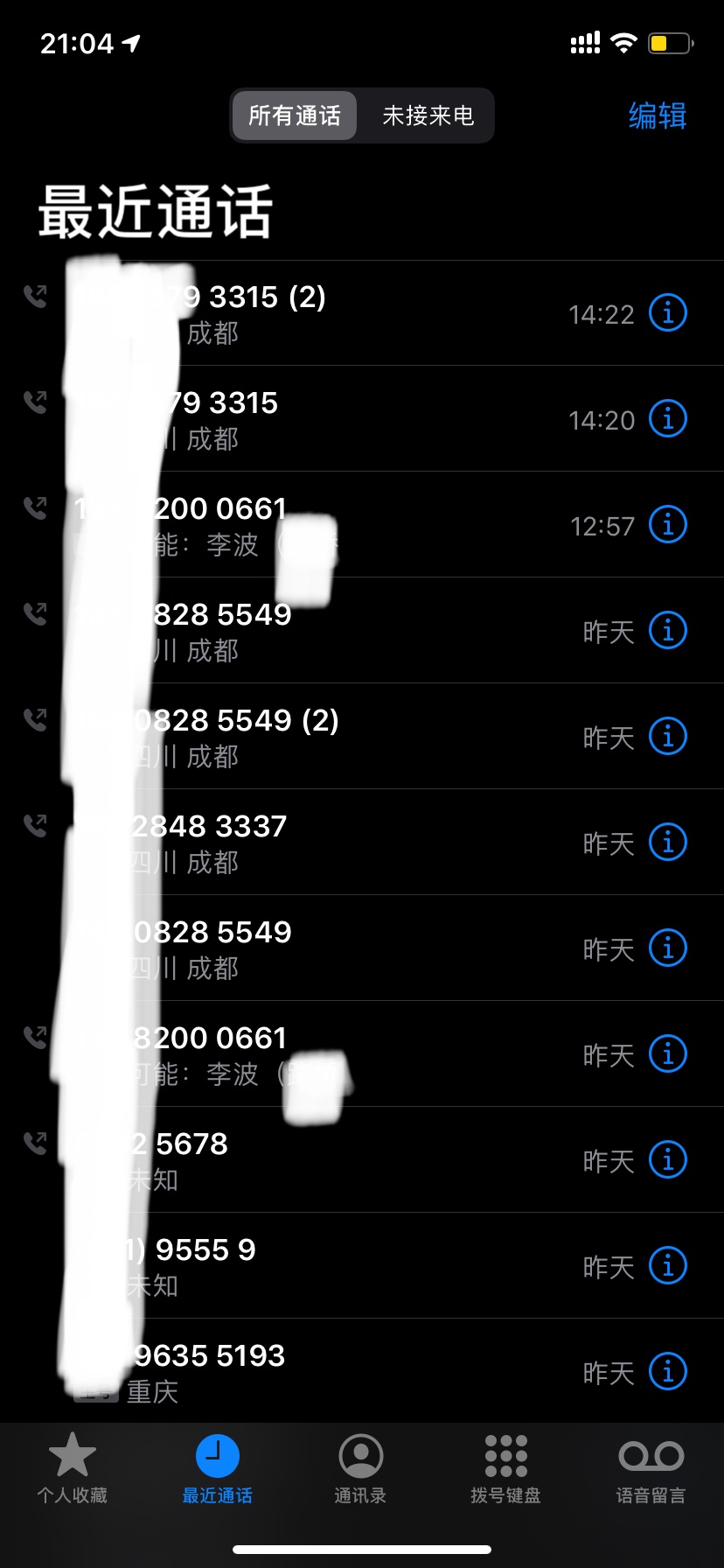Tap the Wi-Fi status icon
724x1568 pixels.
(623, 40)
